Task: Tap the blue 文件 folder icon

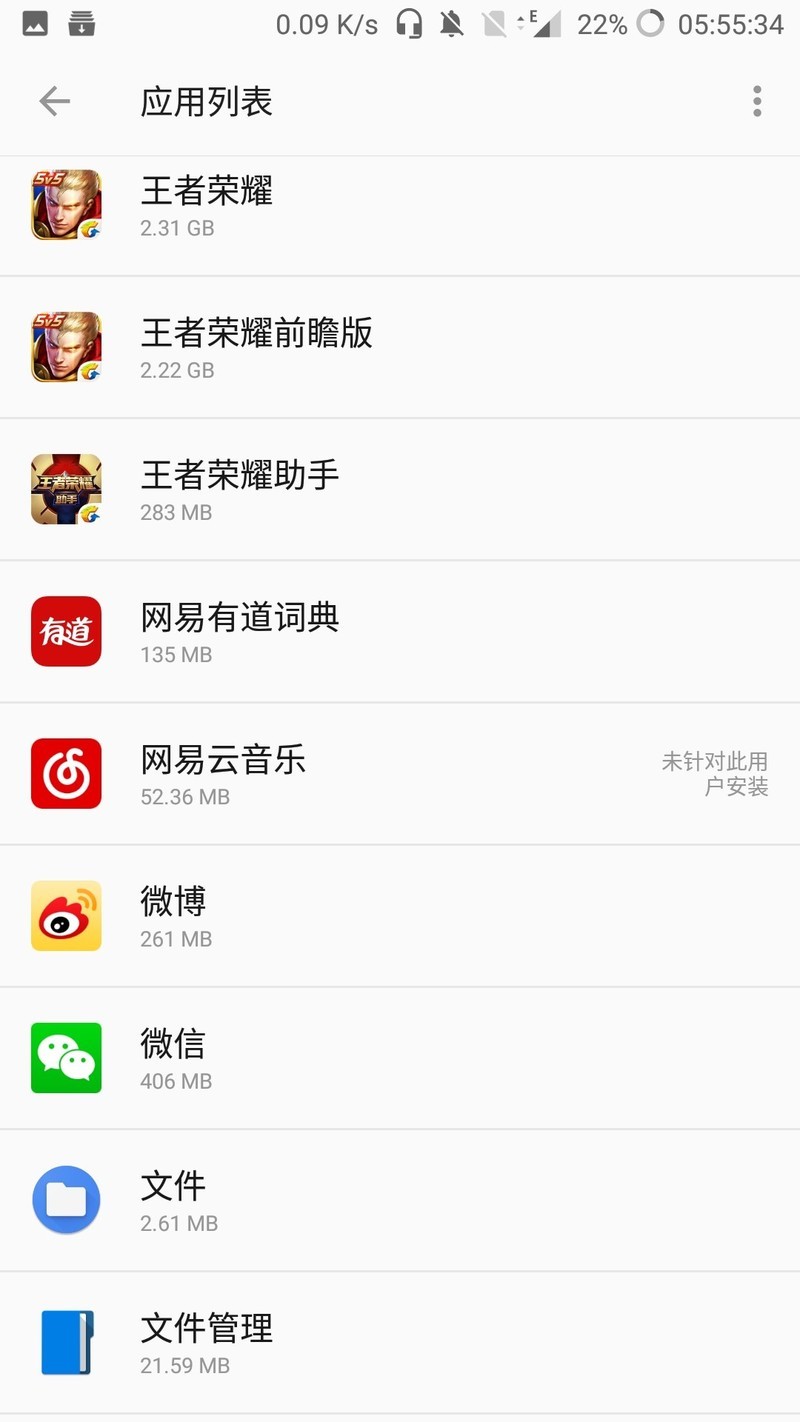Action: (x=66, y=1200)
